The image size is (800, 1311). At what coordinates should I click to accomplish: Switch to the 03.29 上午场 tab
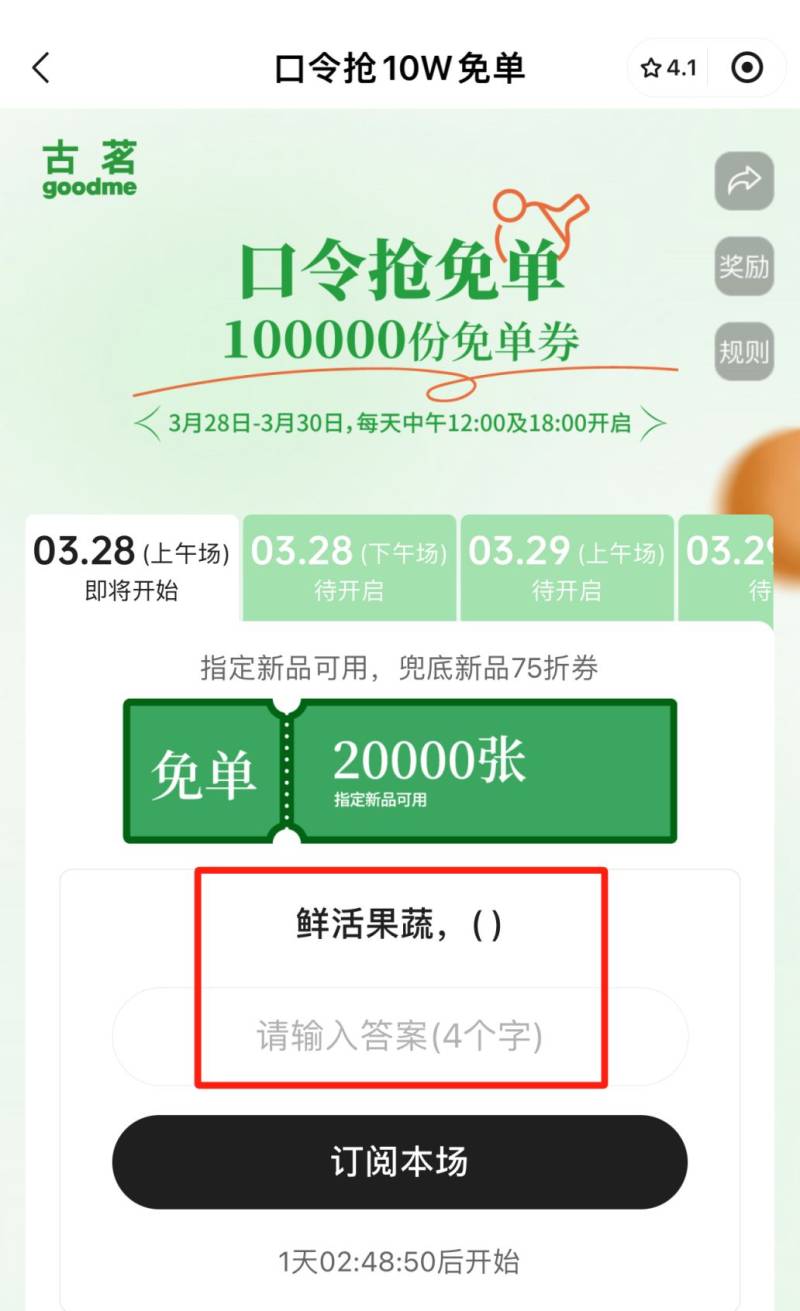point(566,568)
